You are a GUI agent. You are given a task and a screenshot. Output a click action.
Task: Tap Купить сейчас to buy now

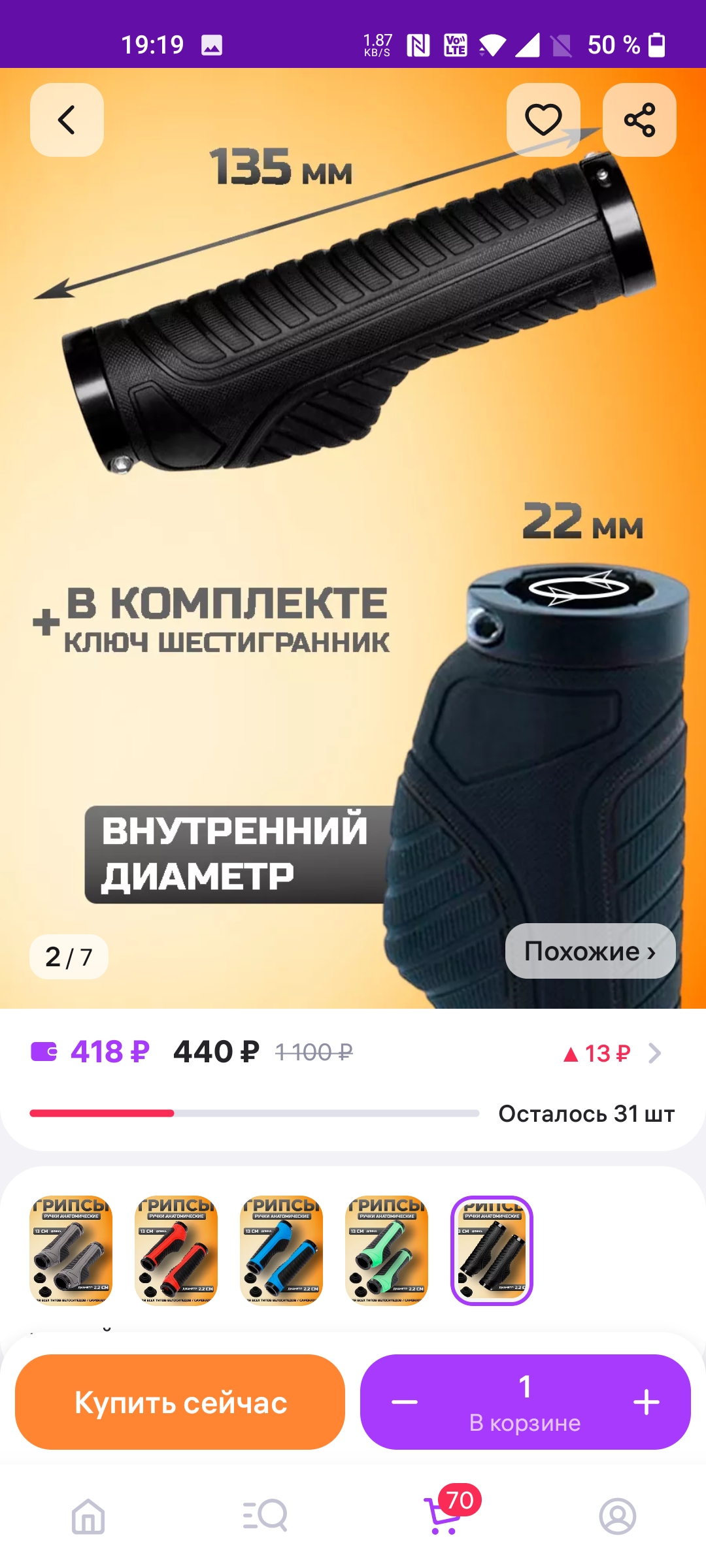(x=180, y=1402)
